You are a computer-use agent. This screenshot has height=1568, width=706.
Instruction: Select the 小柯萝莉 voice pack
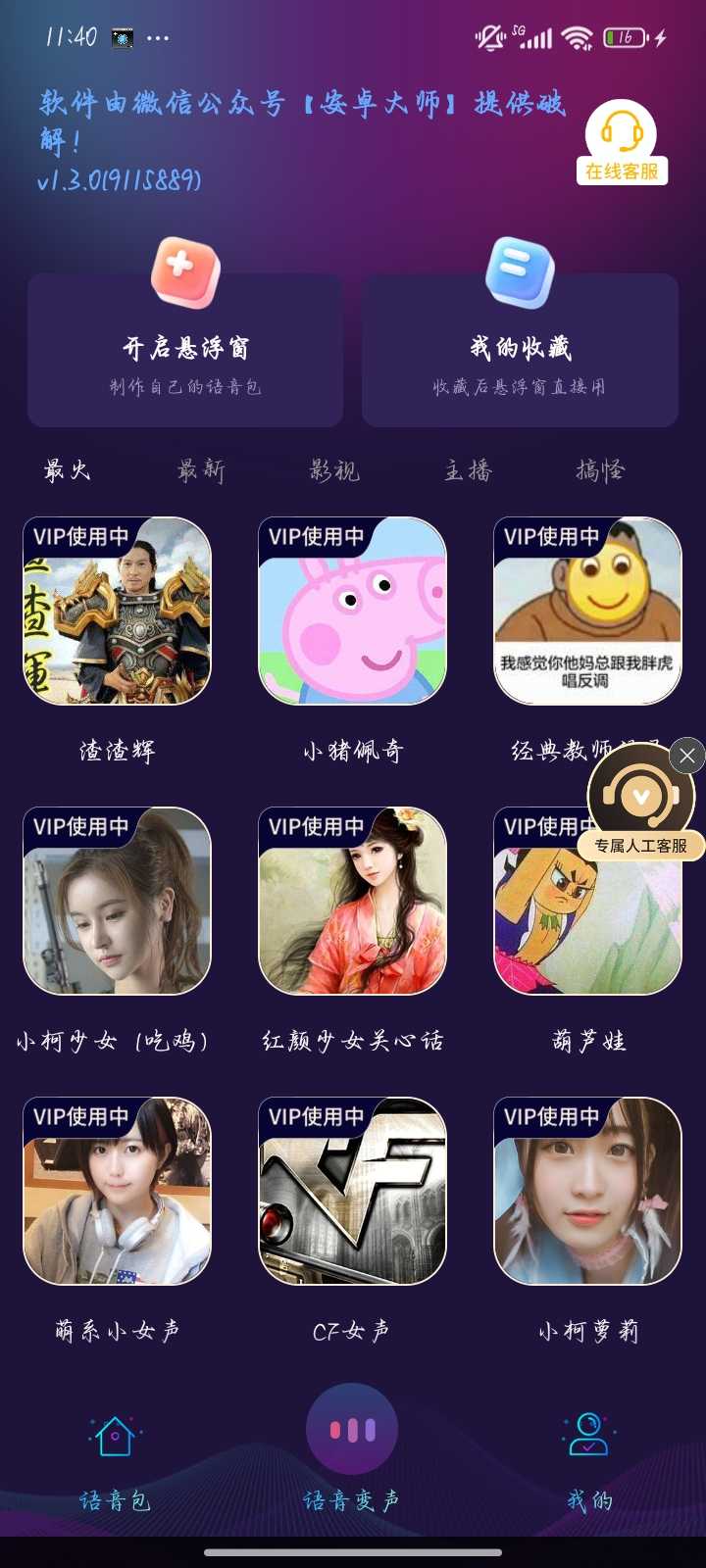click(587, 1192)
